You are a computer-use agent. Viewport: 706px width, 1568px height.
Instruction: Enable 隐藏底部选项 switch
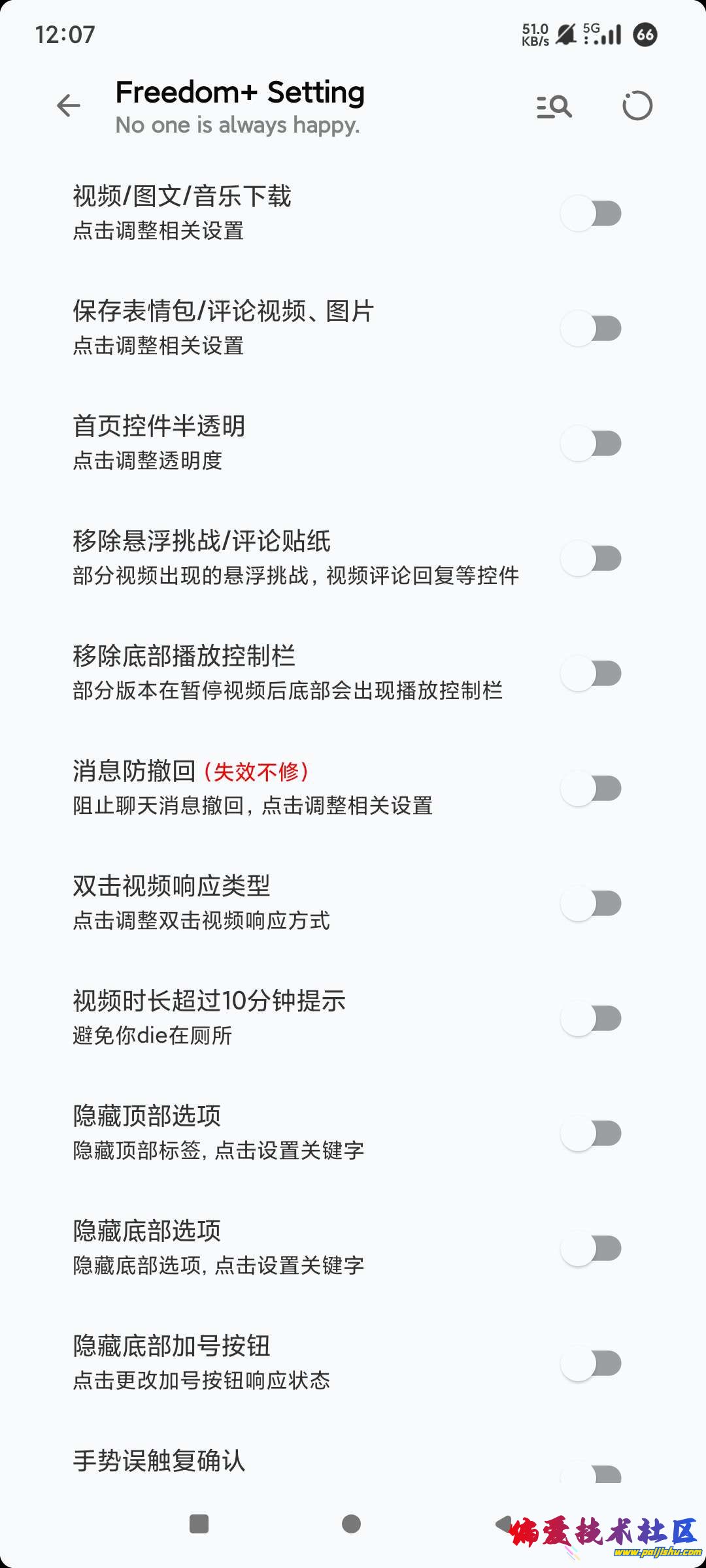[592, 1249]
